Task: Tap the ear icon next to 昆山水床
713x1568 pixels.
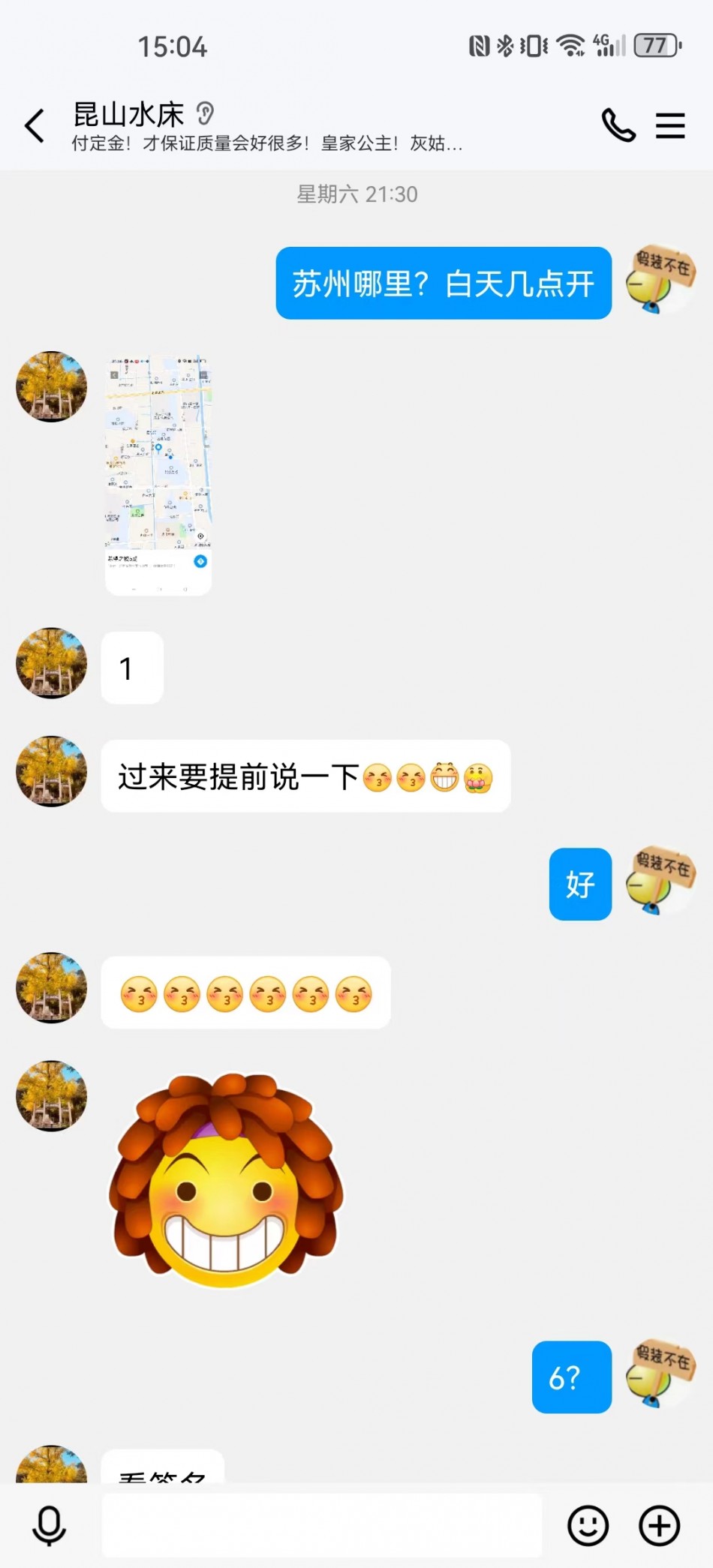Action: pyautogui.click(x=205, y=114)
